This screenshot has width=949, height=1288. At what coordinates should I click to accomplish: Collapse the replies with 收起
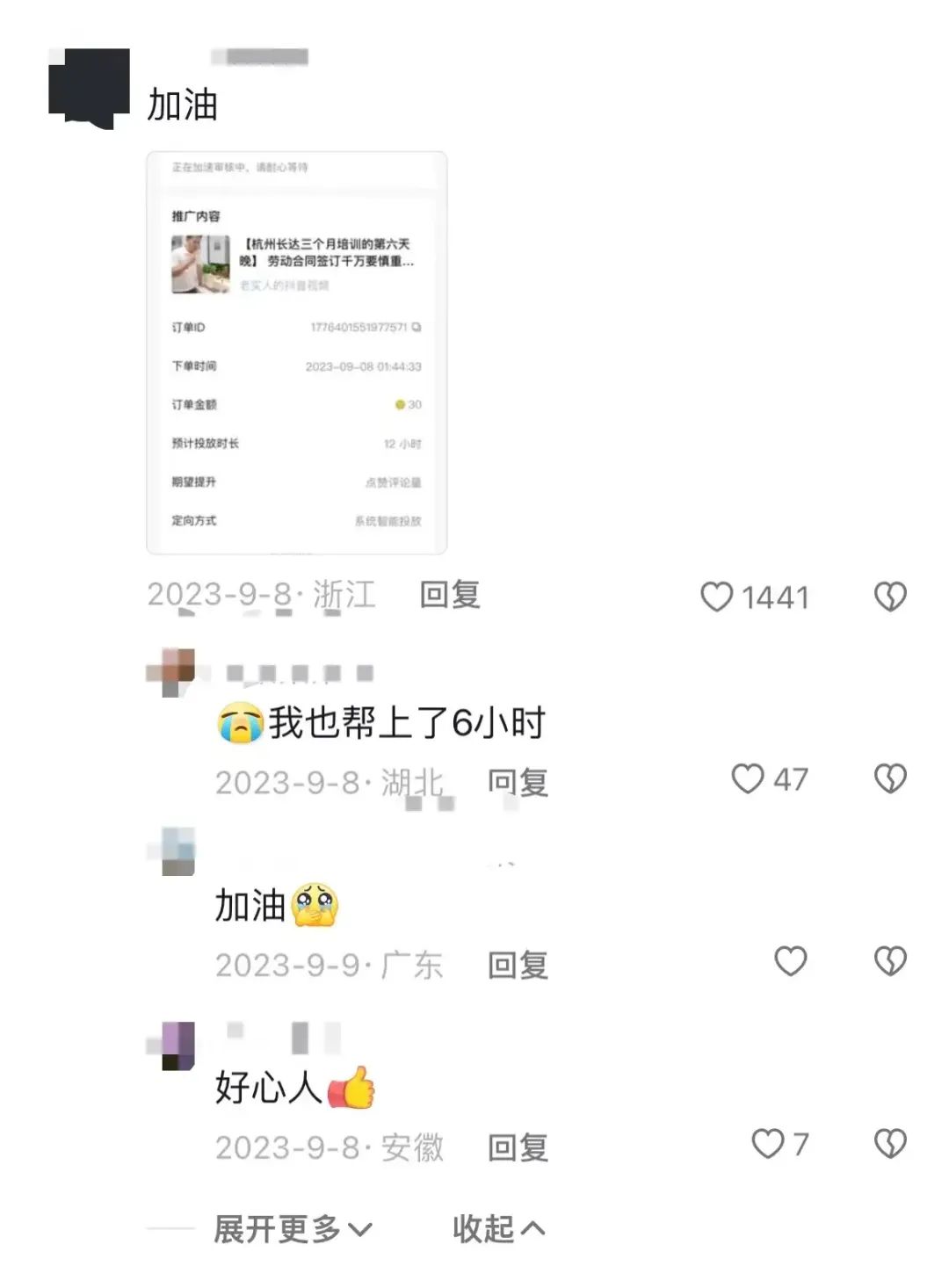point(498,1228)
